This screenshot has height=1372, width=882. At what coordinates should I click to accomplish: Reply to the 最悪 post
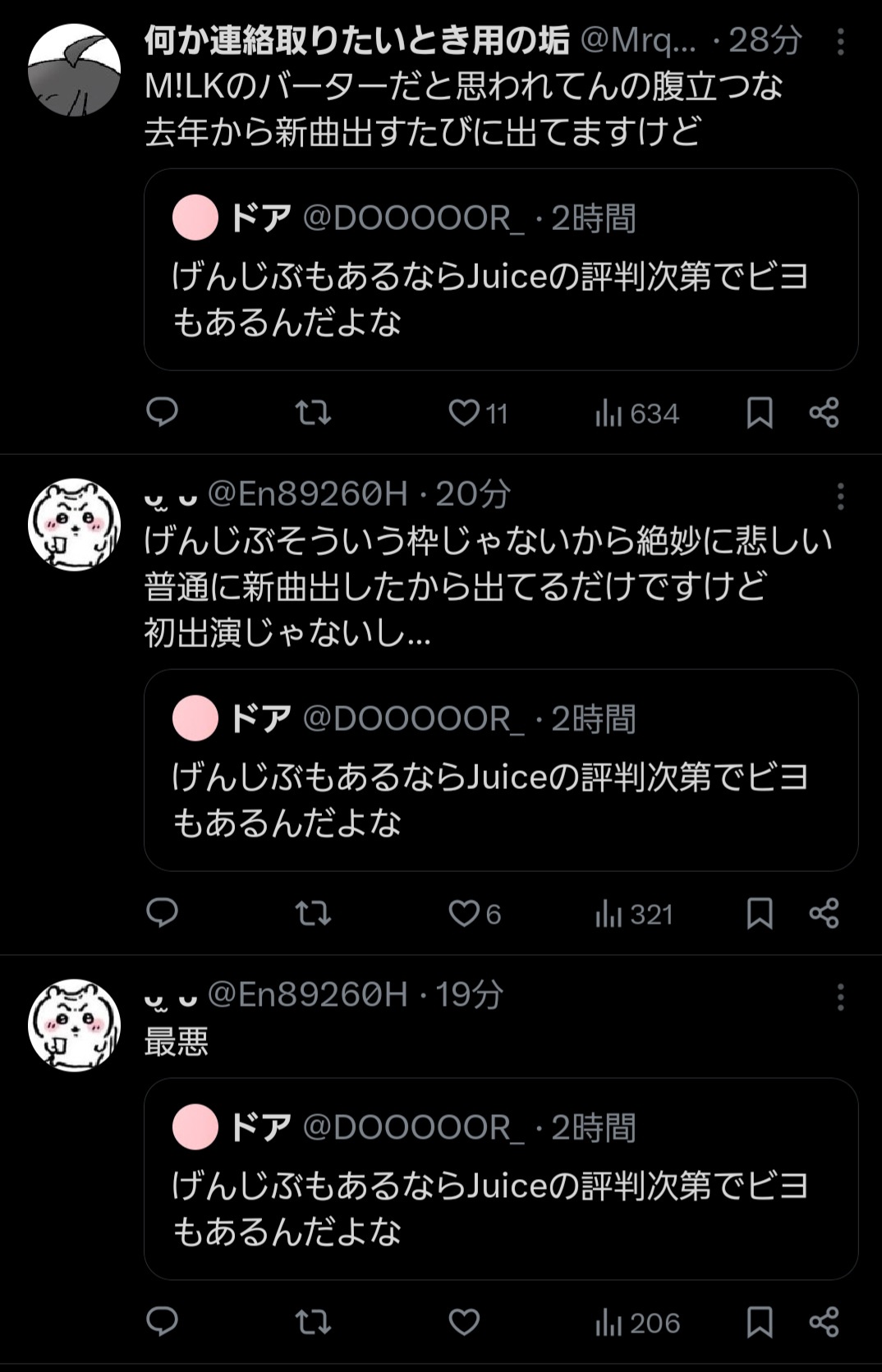point(162,1322)
